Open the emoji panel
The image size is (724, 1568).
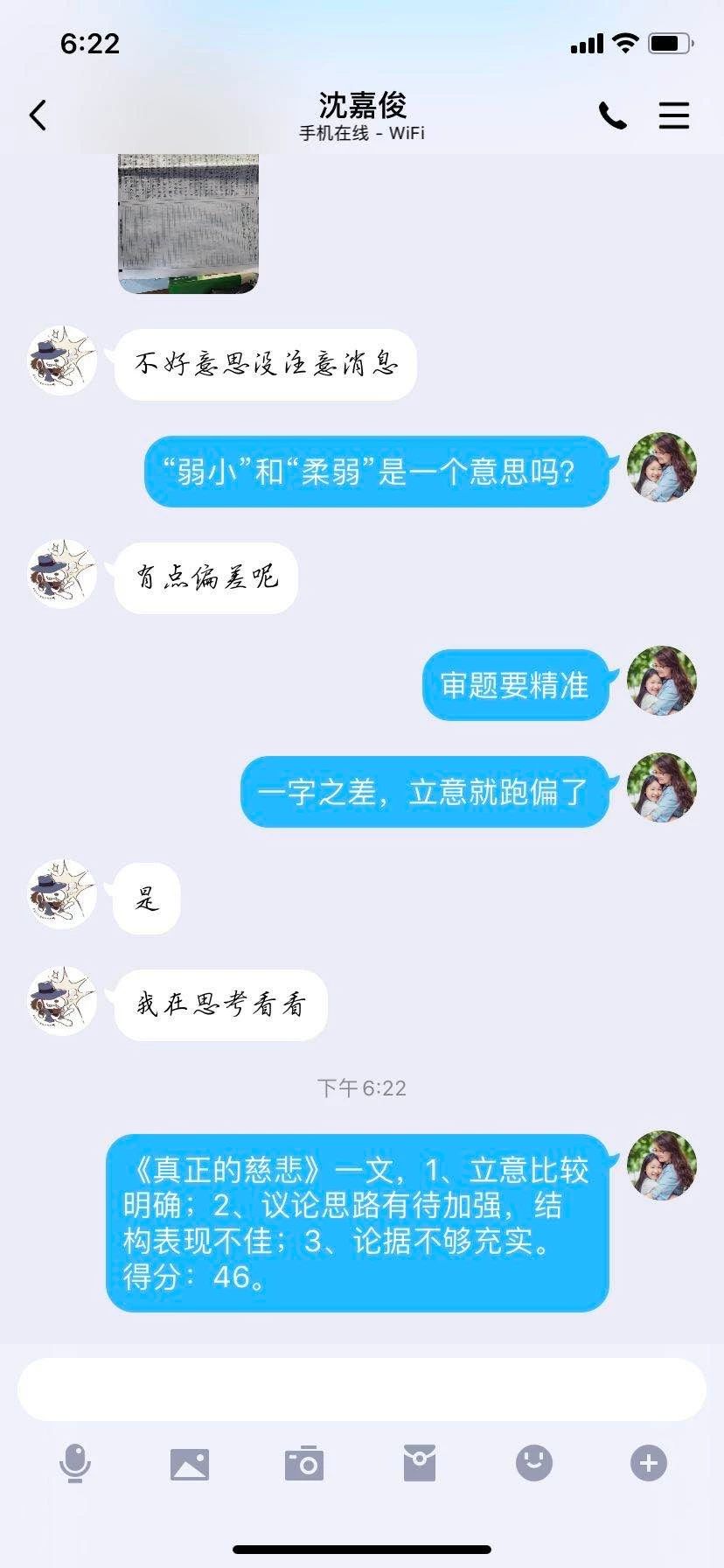534,1463
